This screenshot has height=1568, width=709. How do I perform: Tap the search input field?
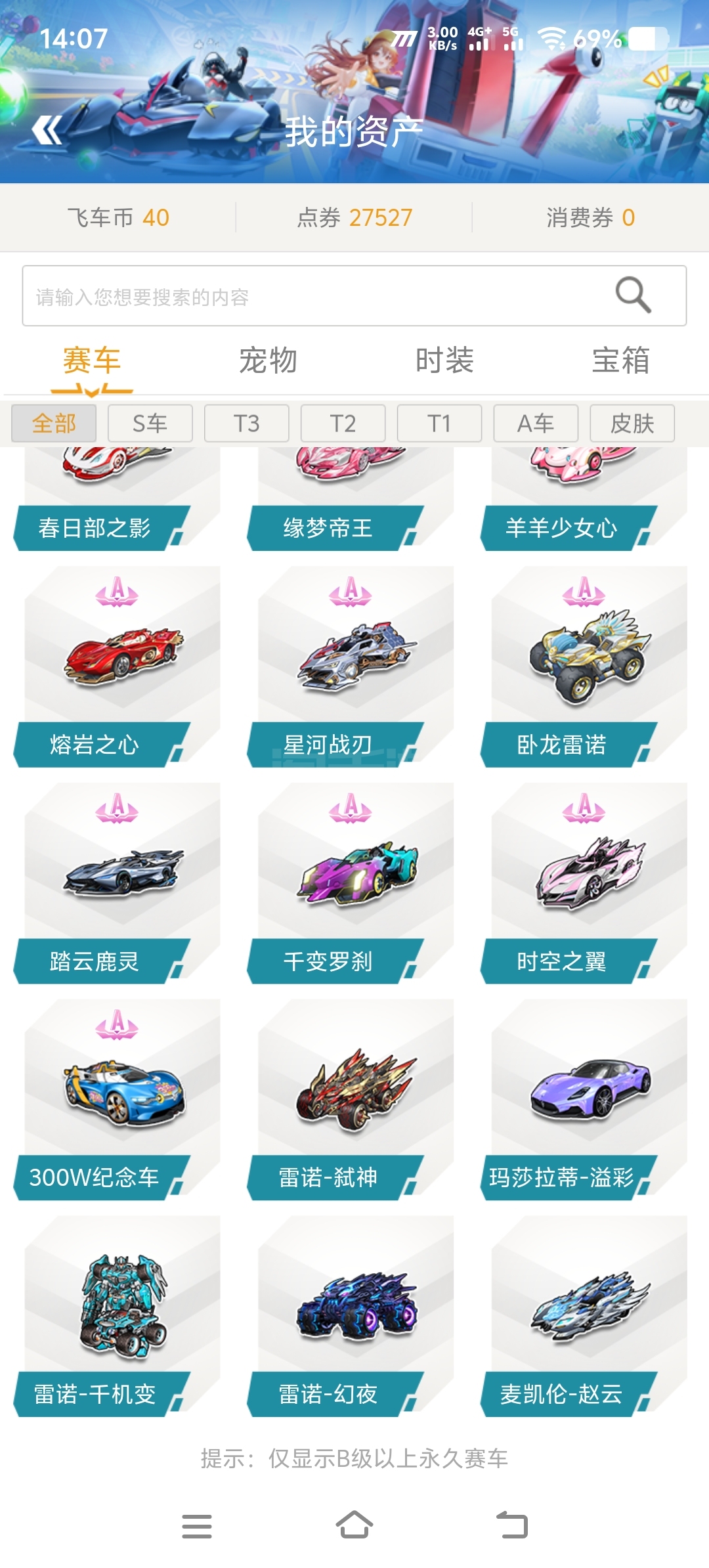tap(354, 296)
